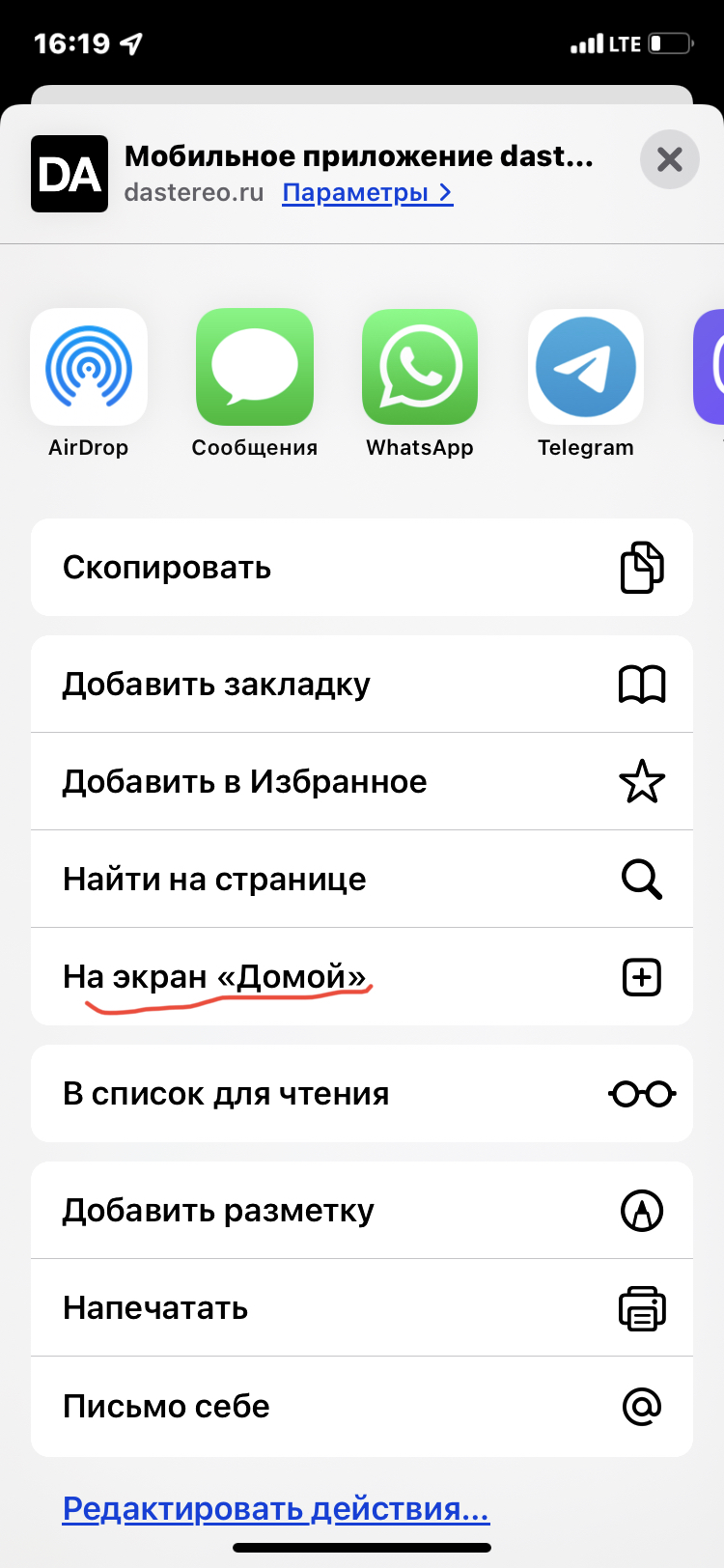Choose Добавить закладку
The height and width of the screenshot is (1568, 724).
click(362, 684)
